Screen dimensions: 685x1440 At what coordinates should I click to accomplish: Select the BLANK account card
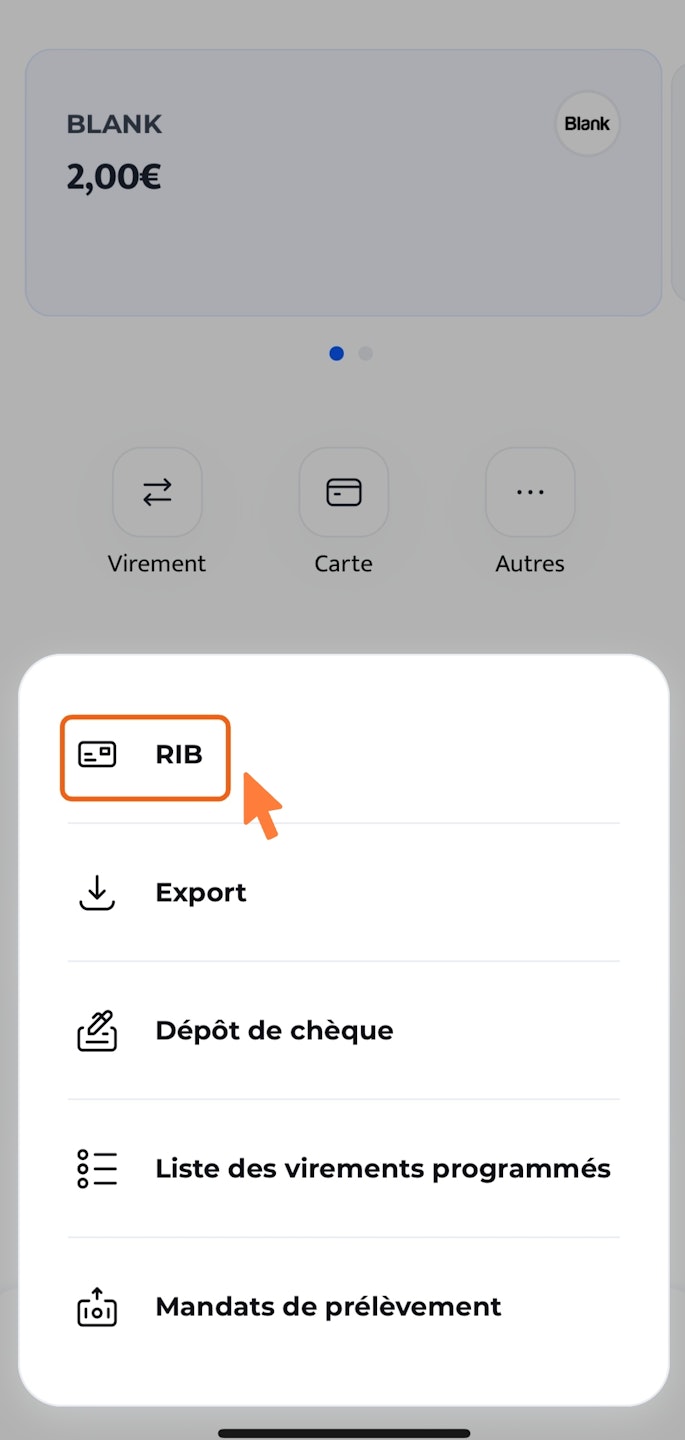(x=343, y=183)
